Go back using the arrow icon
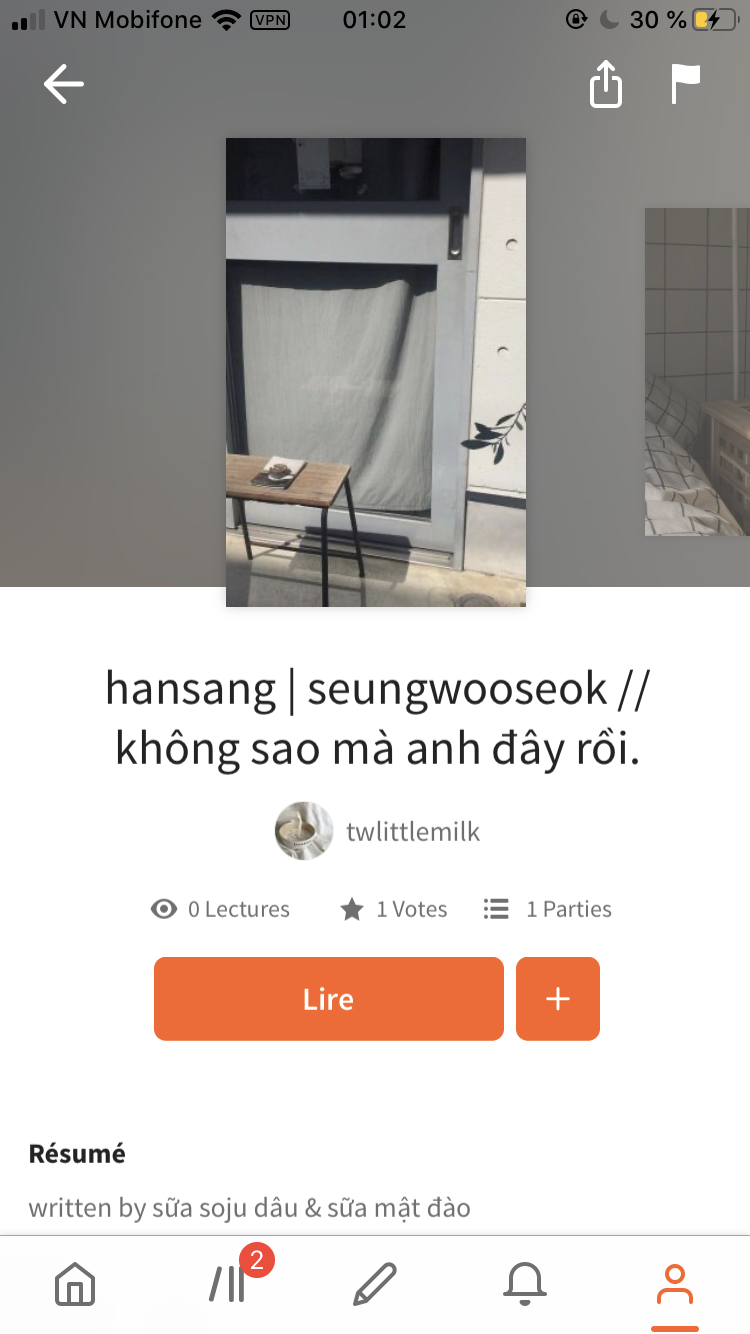This screenshot has width=750, height=1334. click(64, 85)
